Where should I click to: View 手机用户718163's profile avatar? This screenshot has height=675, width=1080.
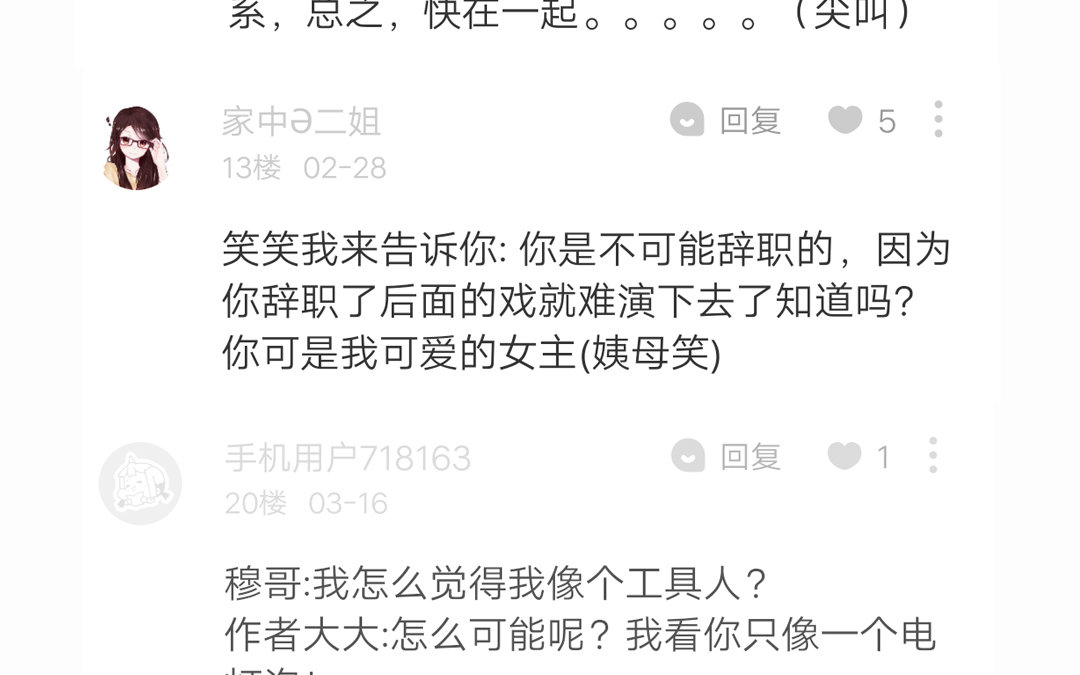coord(141,484)
